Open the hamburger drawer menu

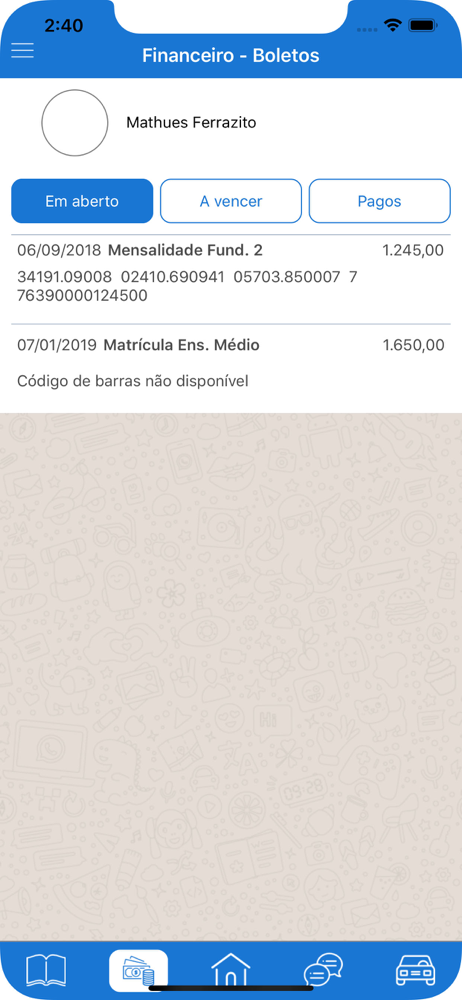click(23, 50)
